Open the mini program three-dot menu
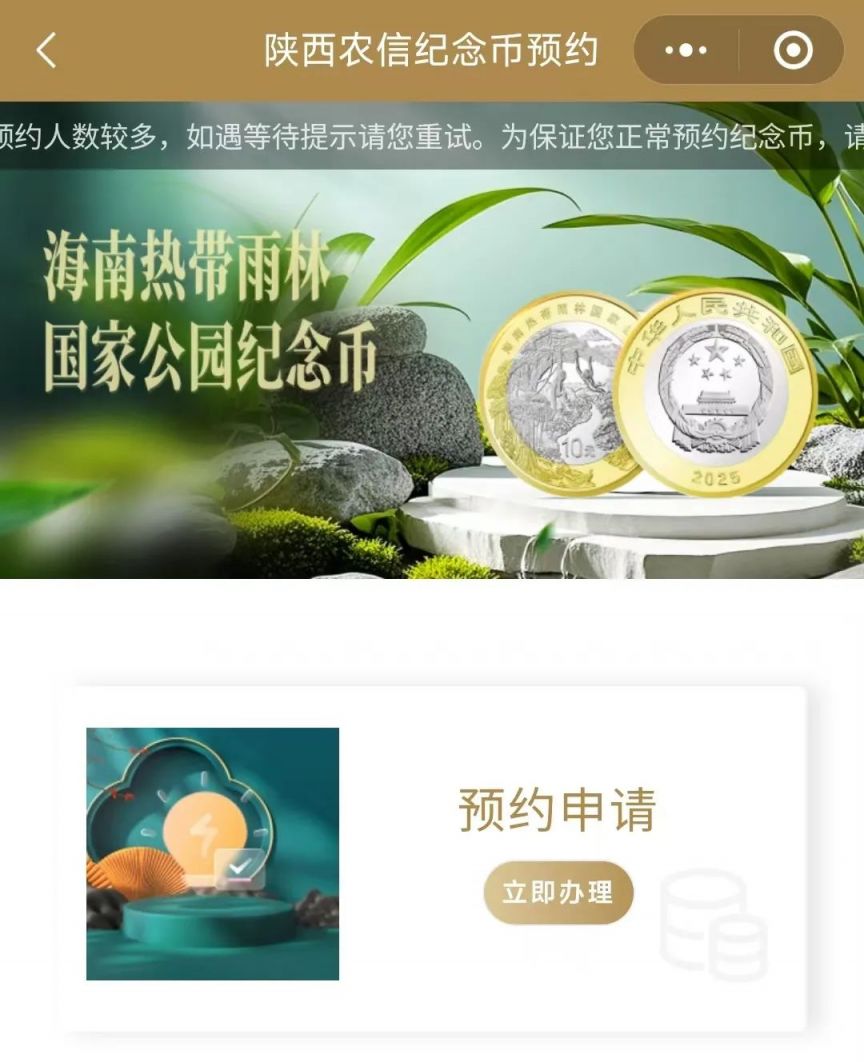This screenshot has height=1062, width=864. tap(686, 50)
